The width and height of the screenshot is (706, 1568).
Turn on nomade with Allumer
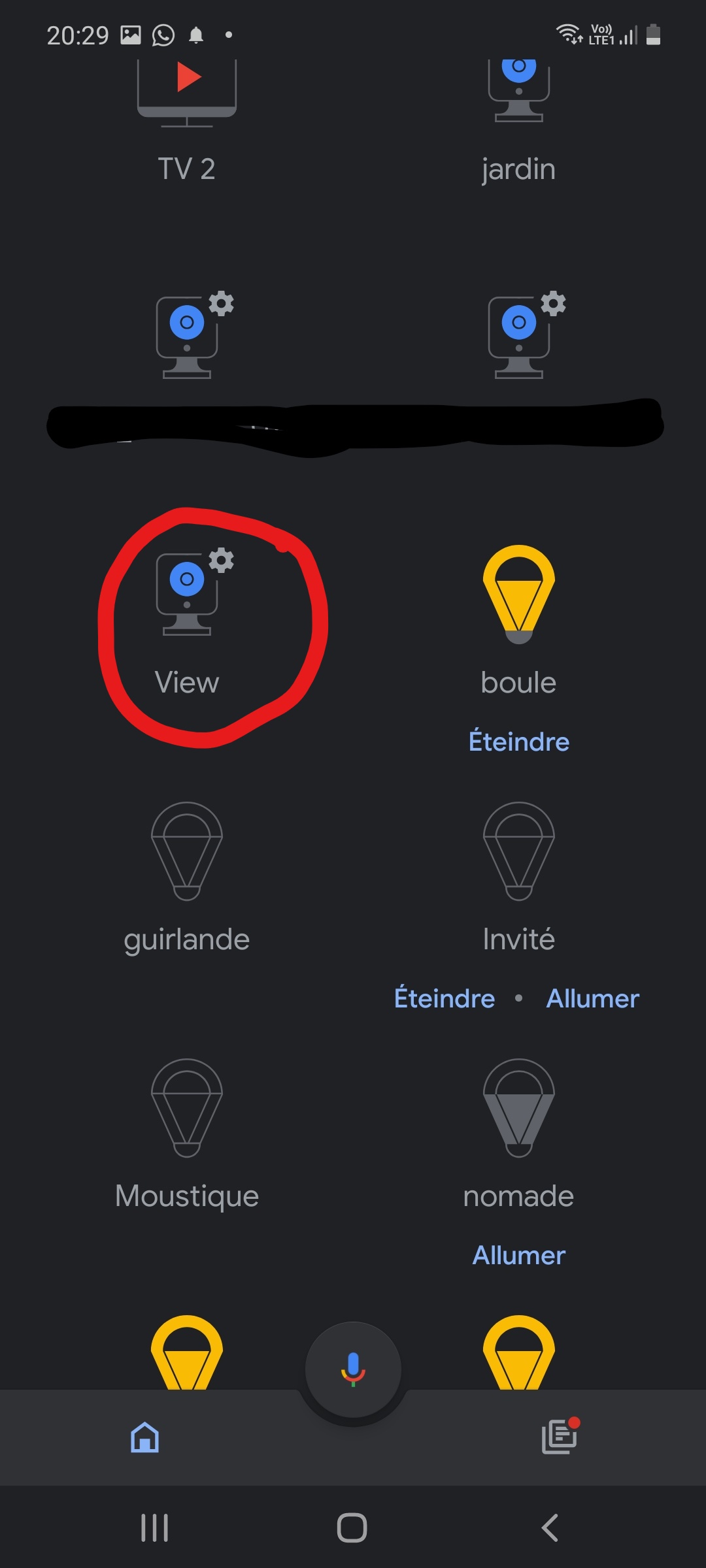tap(519, 1256)
